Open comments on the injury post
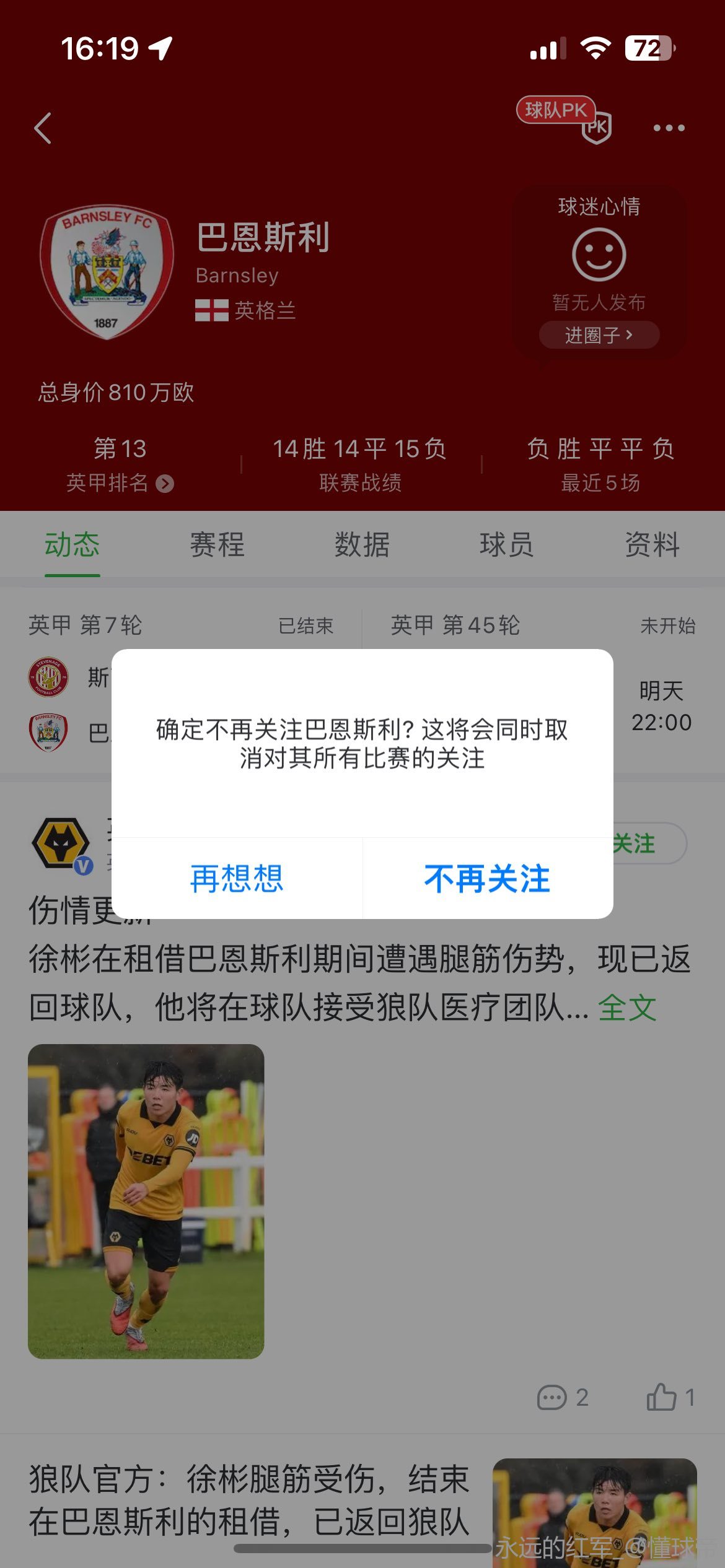This screenshot has height=1568, width=725. (562, 1398)
